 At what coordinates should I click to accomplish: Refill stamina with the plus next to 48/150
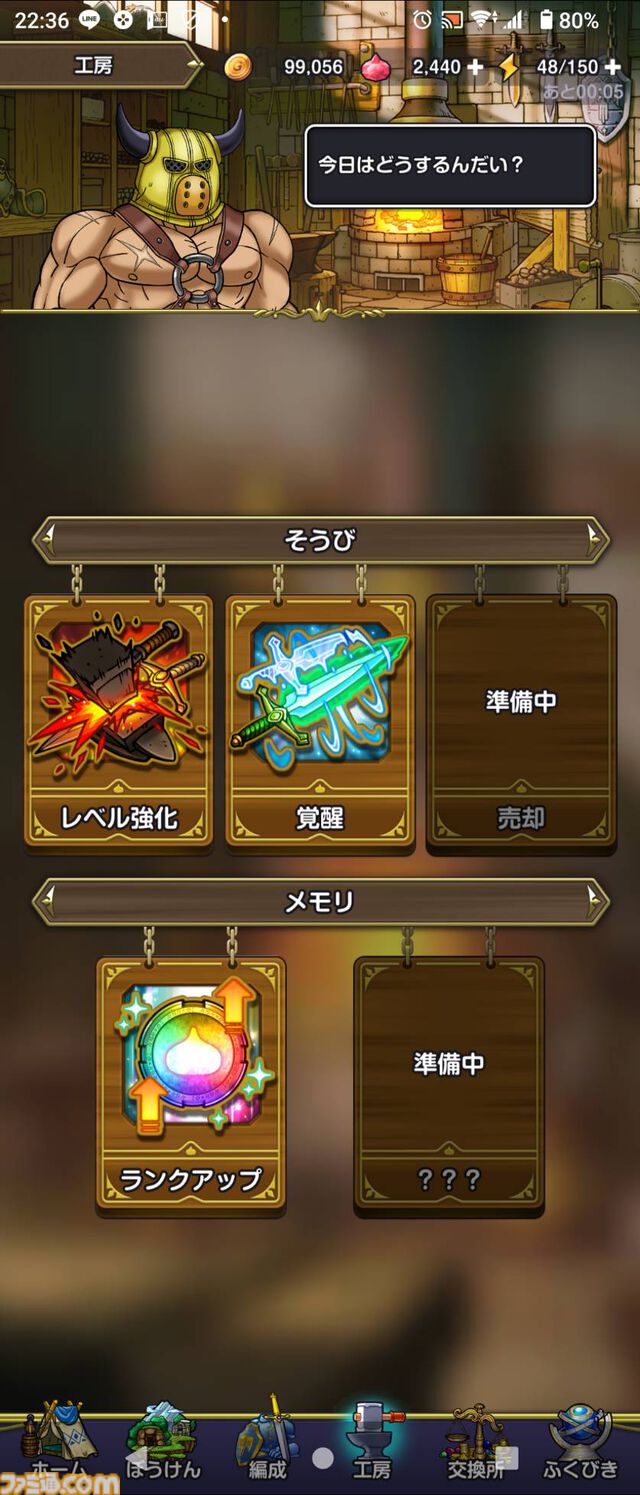pyautogui.click(x=612, y=67)
